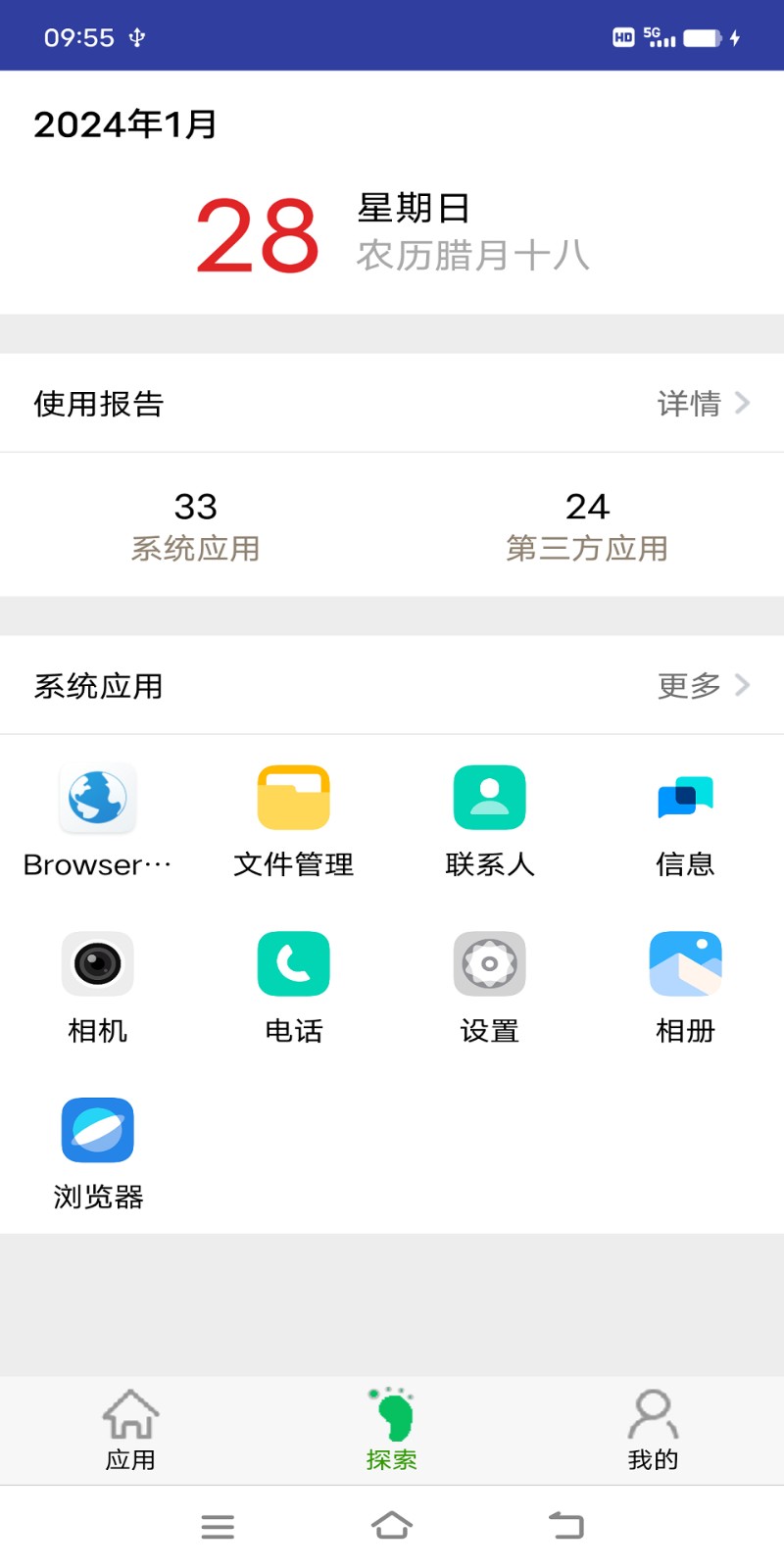Switch to the 应用 tab
784x1568 pixels.
pyautogui.click(x=130, y=1431)
